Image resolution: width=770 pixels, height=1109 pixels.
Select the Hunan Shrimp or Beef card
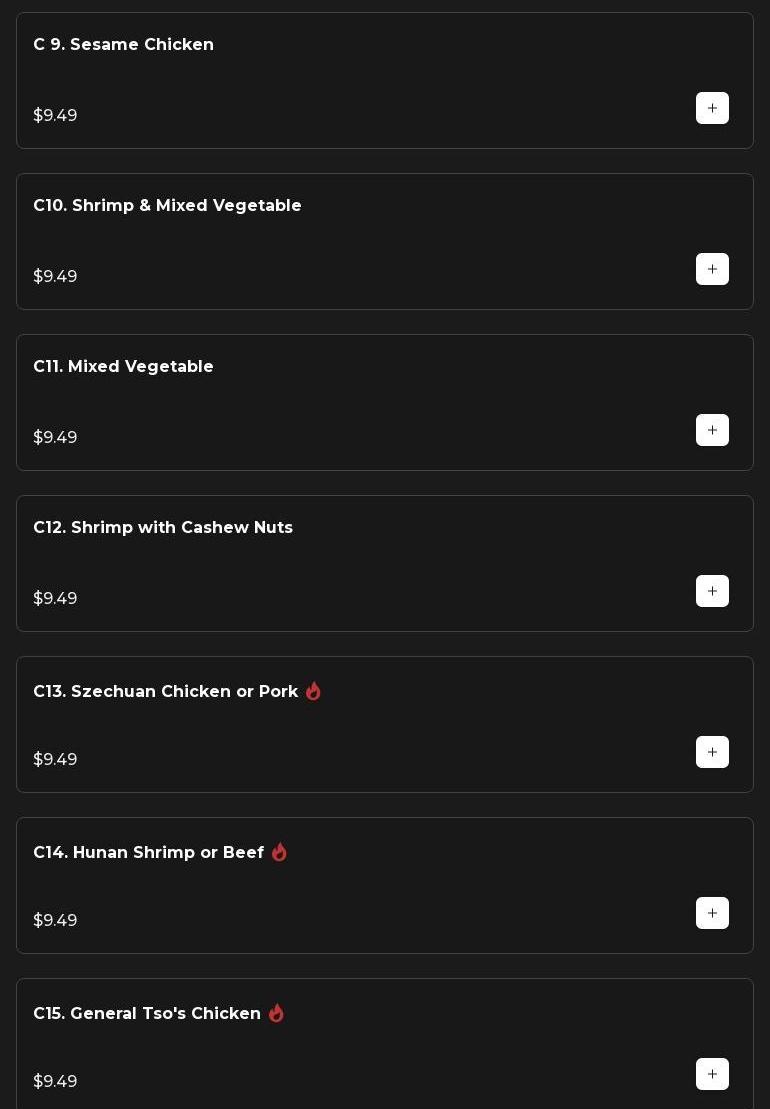tap(148, 853)
